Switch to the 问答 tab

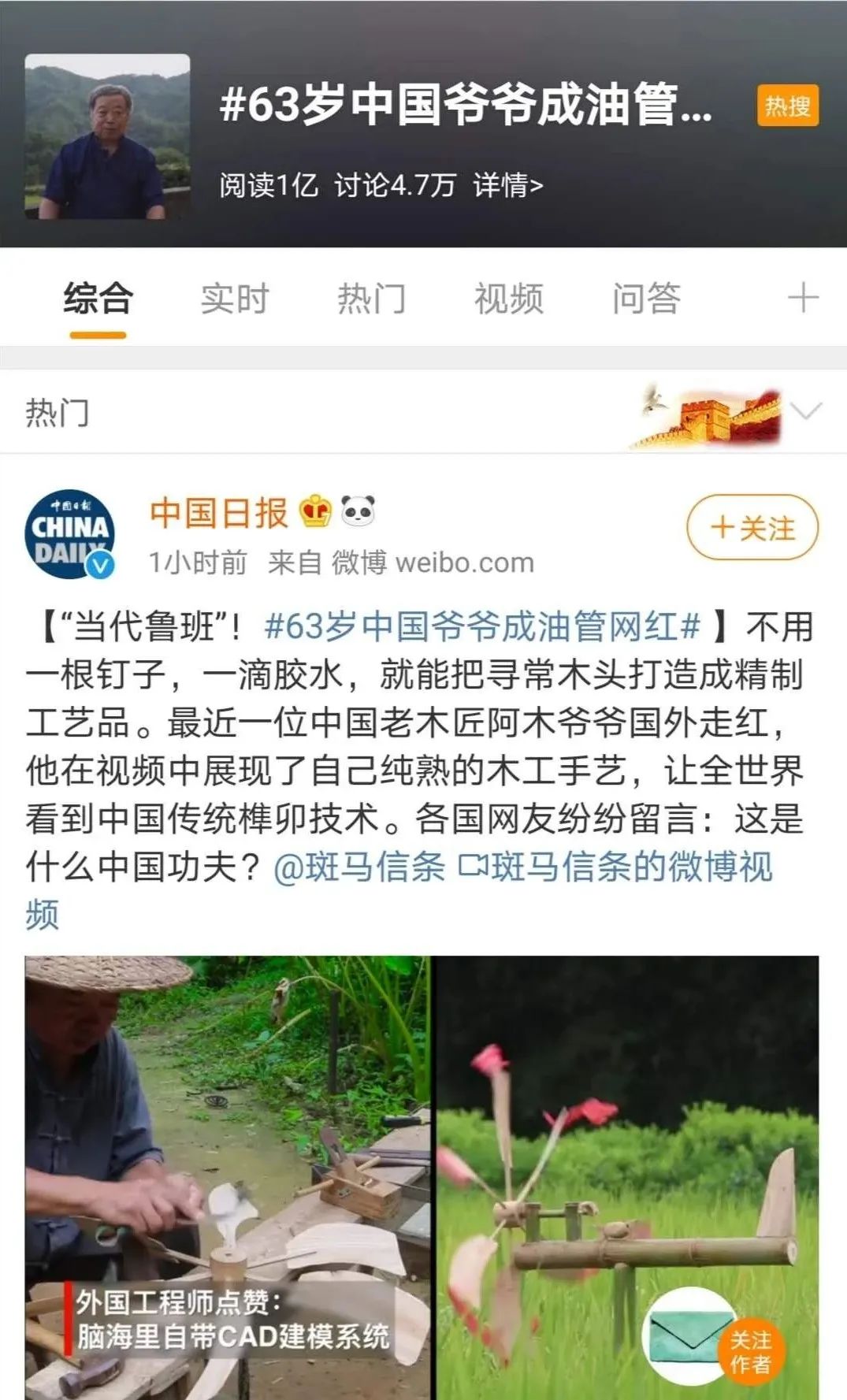click(x=646, y=299)
